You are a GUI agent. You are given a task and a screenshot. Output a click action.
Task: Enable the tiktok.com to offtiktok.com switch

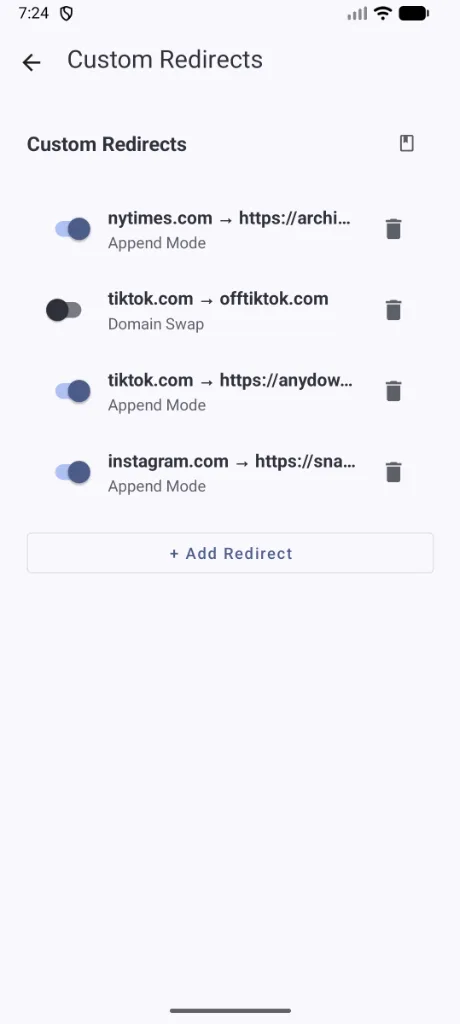tap(63, 310)
